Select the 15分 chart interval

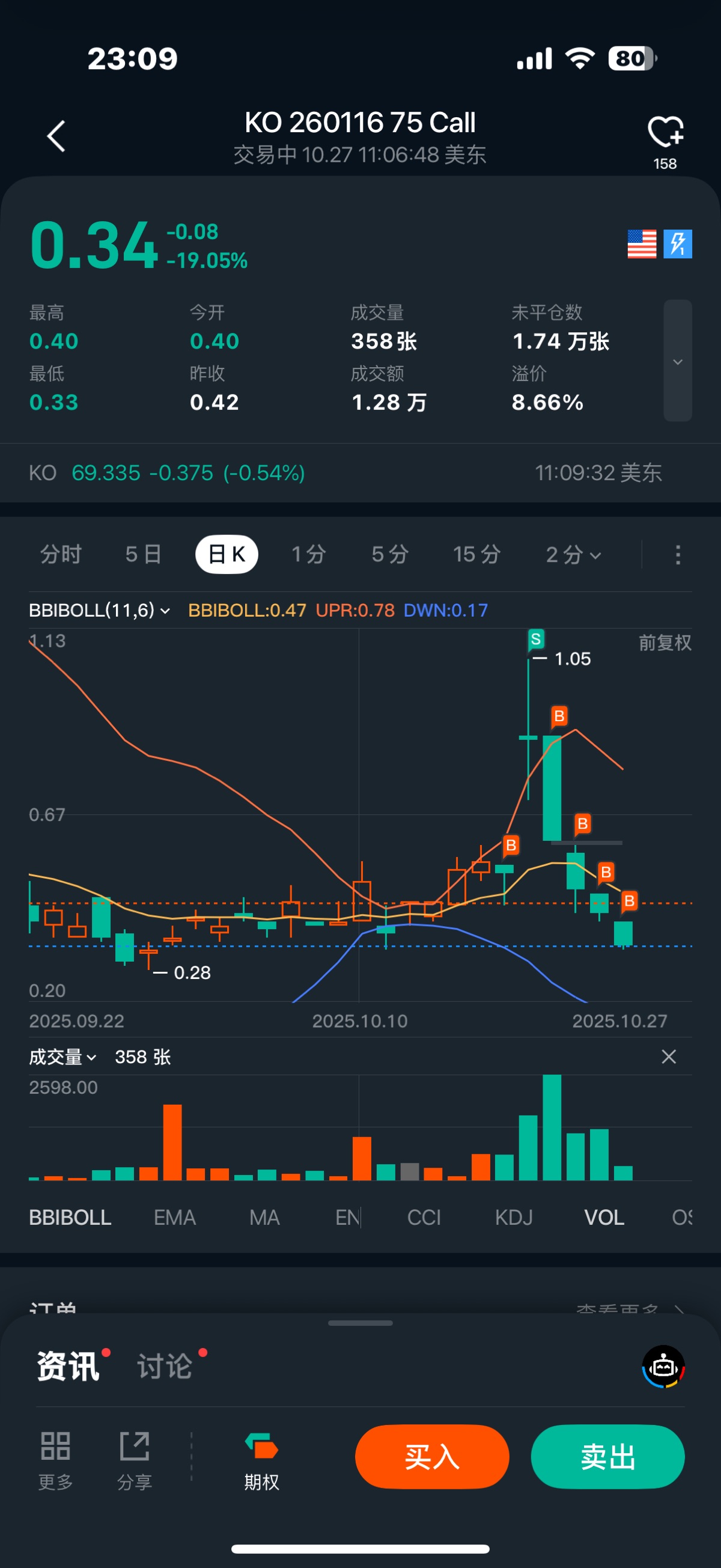(x=476, y=555)
